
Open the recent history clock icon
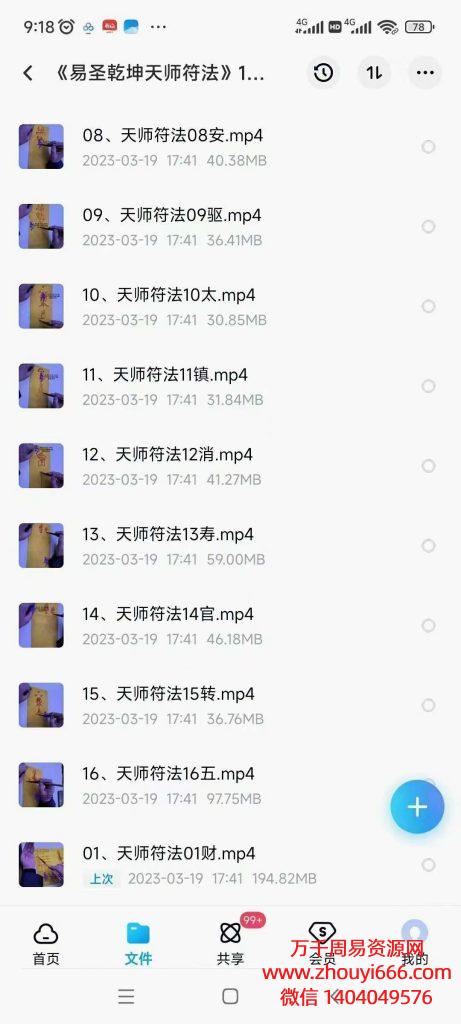coord(323,72)
